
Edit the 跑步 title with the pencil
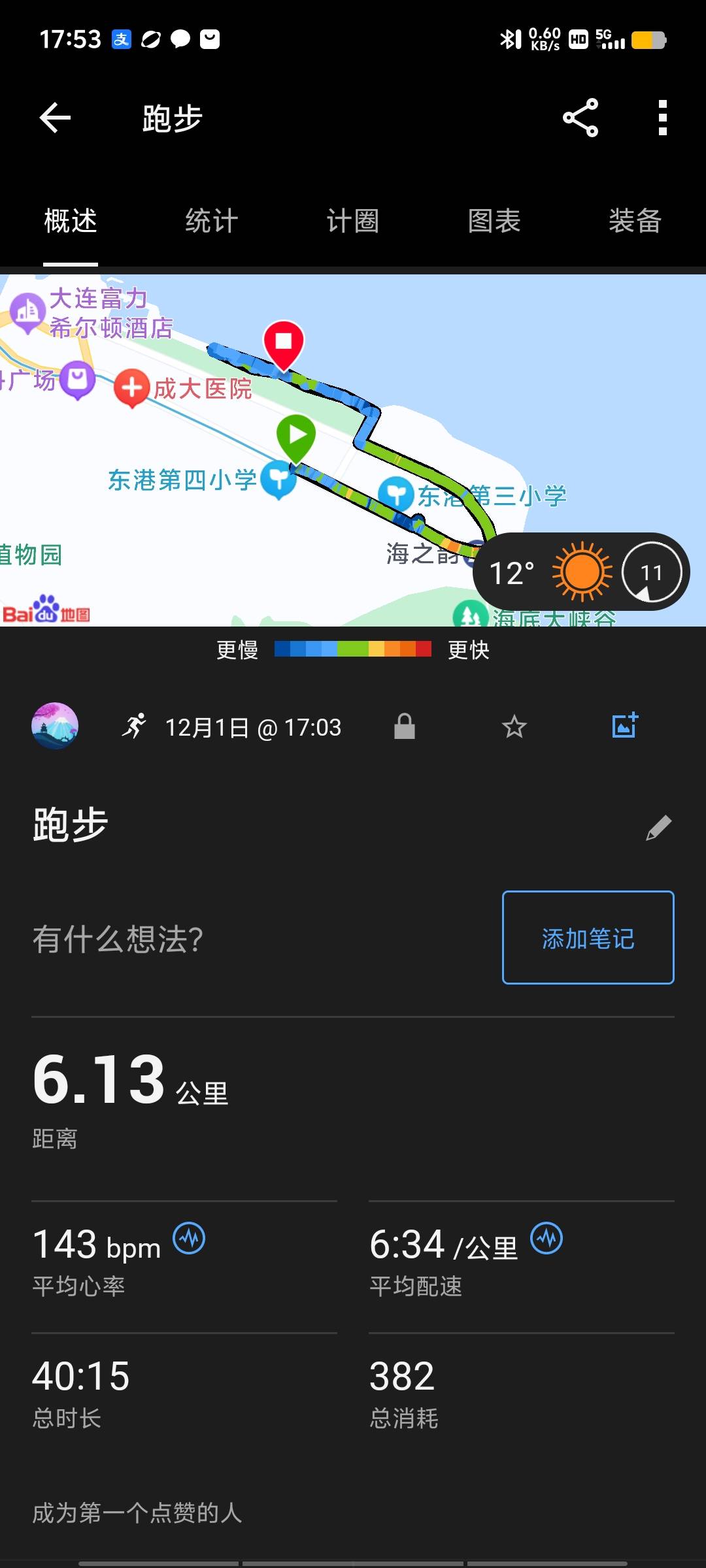(657, 827)
